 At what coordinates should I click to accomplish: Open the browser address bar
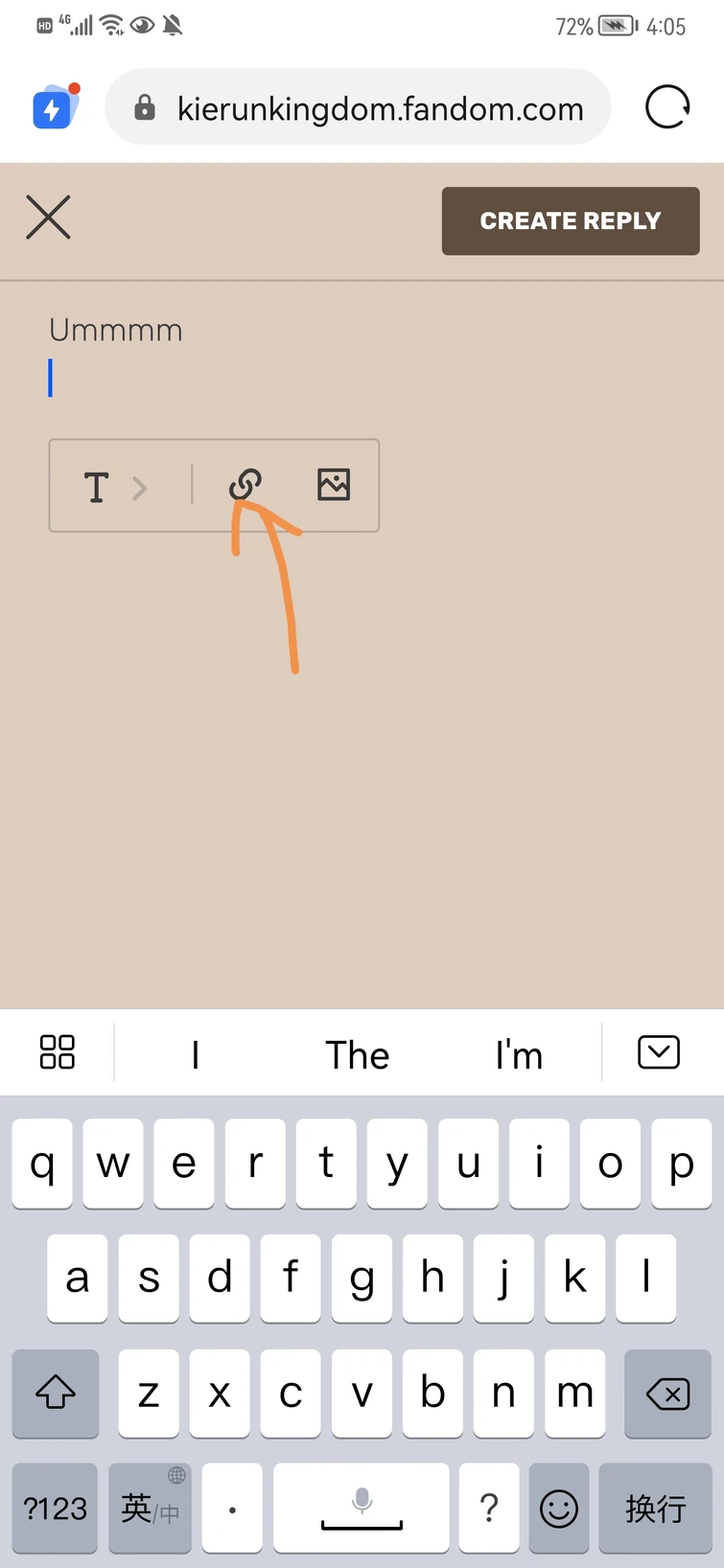(379, 108)
